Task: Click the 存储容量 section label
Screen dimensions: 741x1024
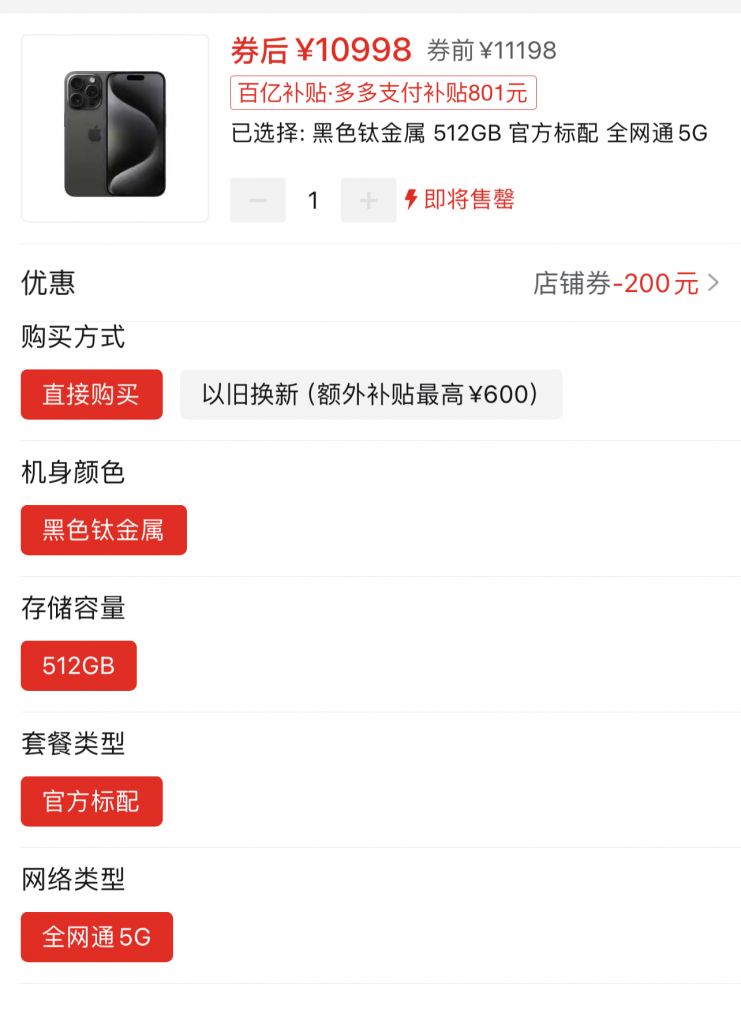Action: click(72, 609)
